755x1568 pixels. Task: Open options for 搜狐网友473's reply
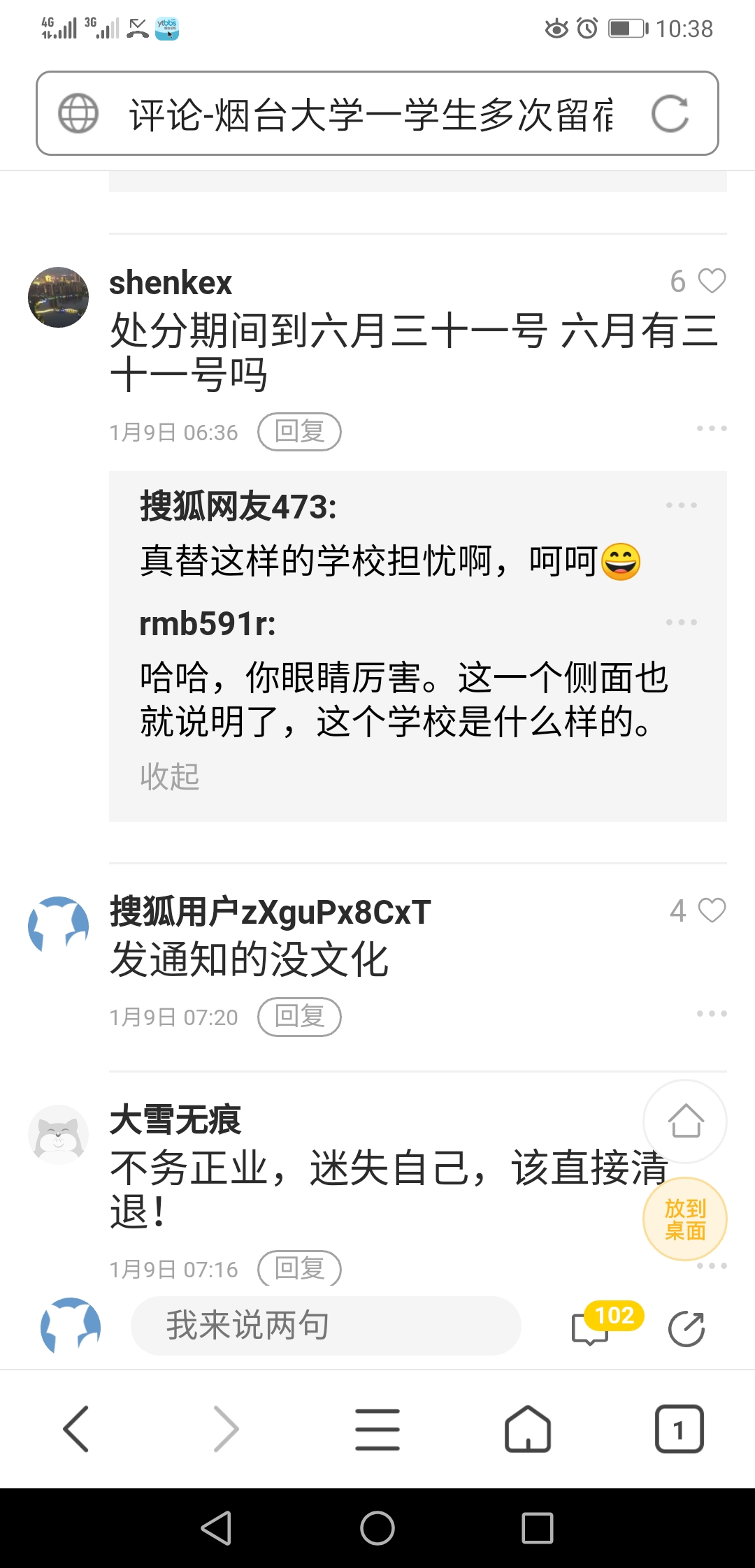[x=681, y=505]
